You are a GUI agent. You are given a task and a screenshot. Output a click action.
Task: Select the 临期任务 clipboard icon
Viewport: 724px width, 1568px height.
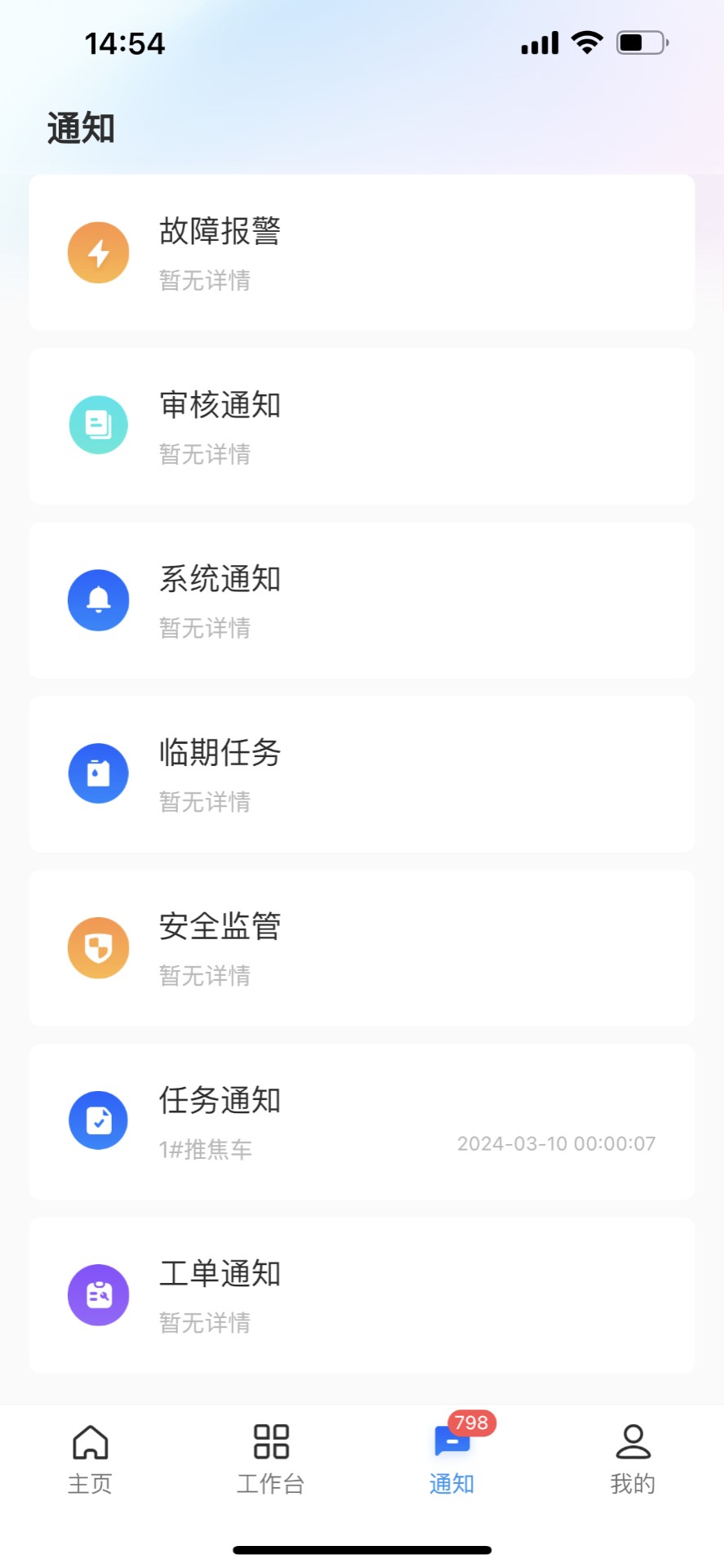click(99, 773)
